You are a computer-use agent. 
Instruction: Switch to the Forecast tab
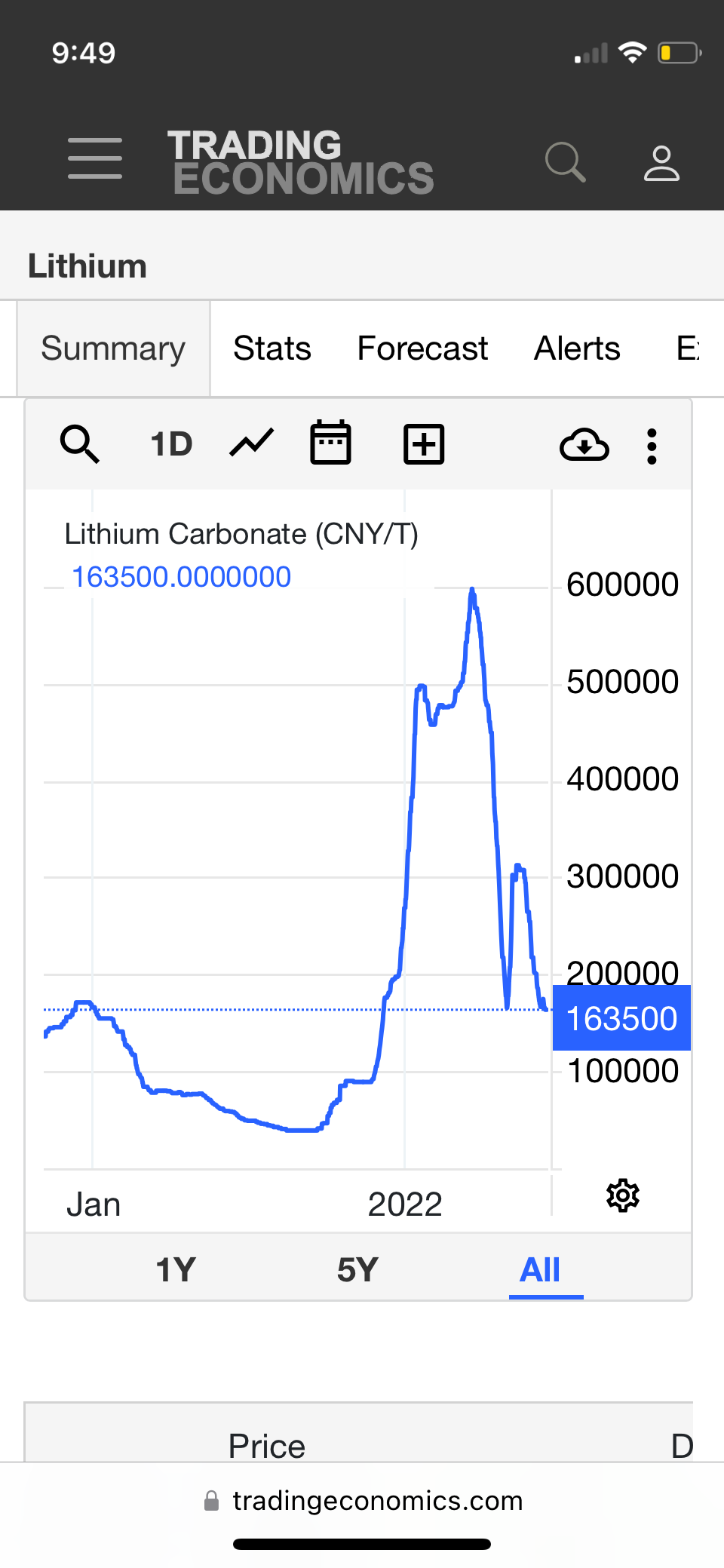click(422, 348)
